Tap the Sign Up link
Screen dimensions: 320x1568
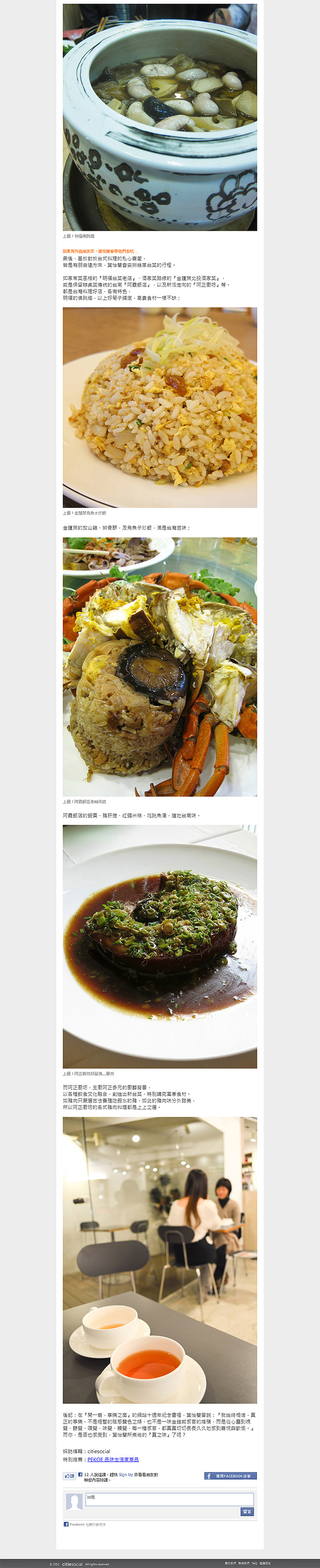click(x=126, y=1474)
